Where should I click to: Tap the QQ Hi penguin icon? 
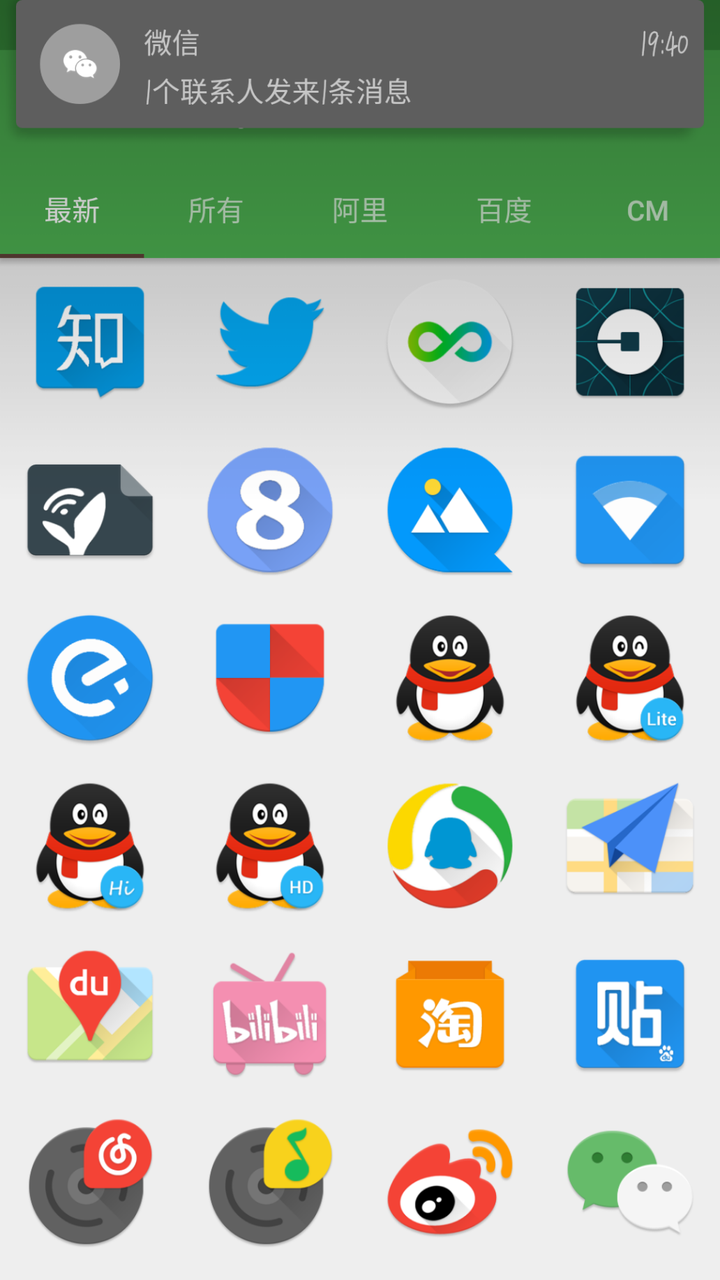(x=90, y=846)
